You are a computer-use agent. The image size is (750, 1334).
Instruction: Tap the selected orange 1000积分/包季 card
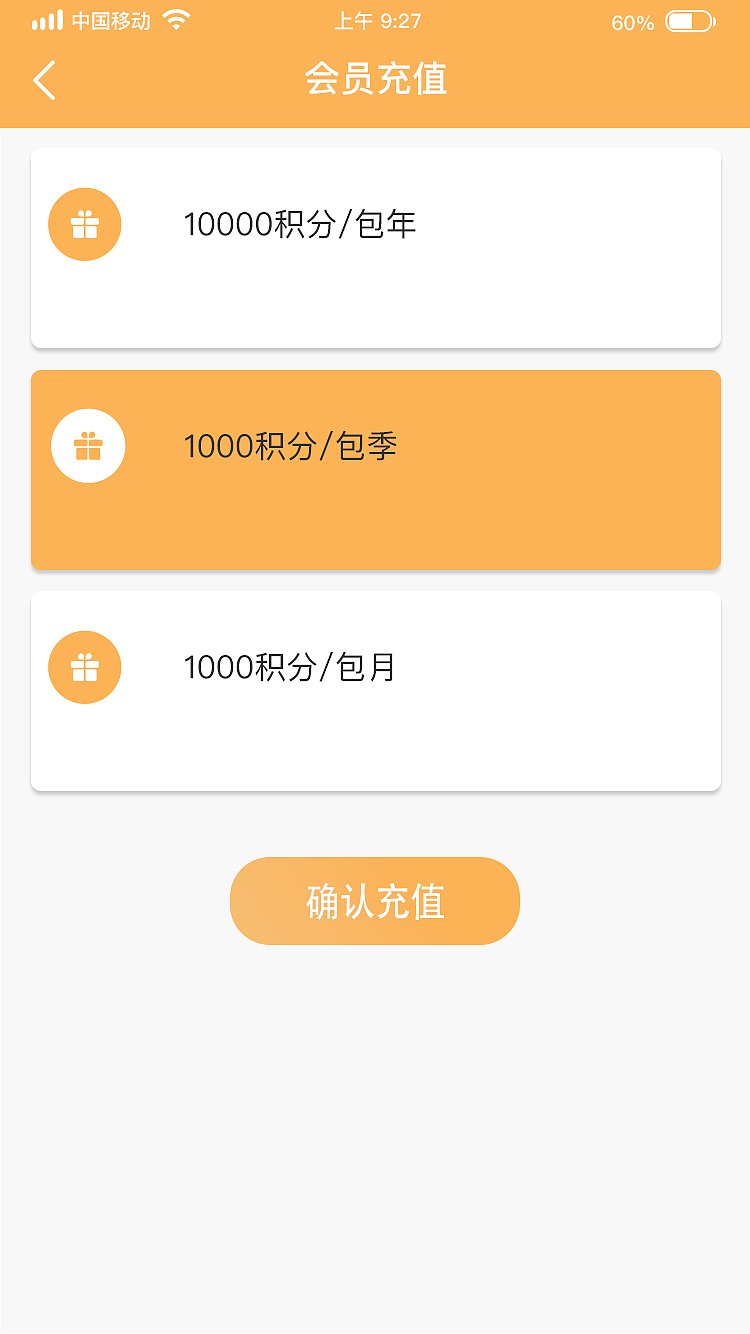375,468
